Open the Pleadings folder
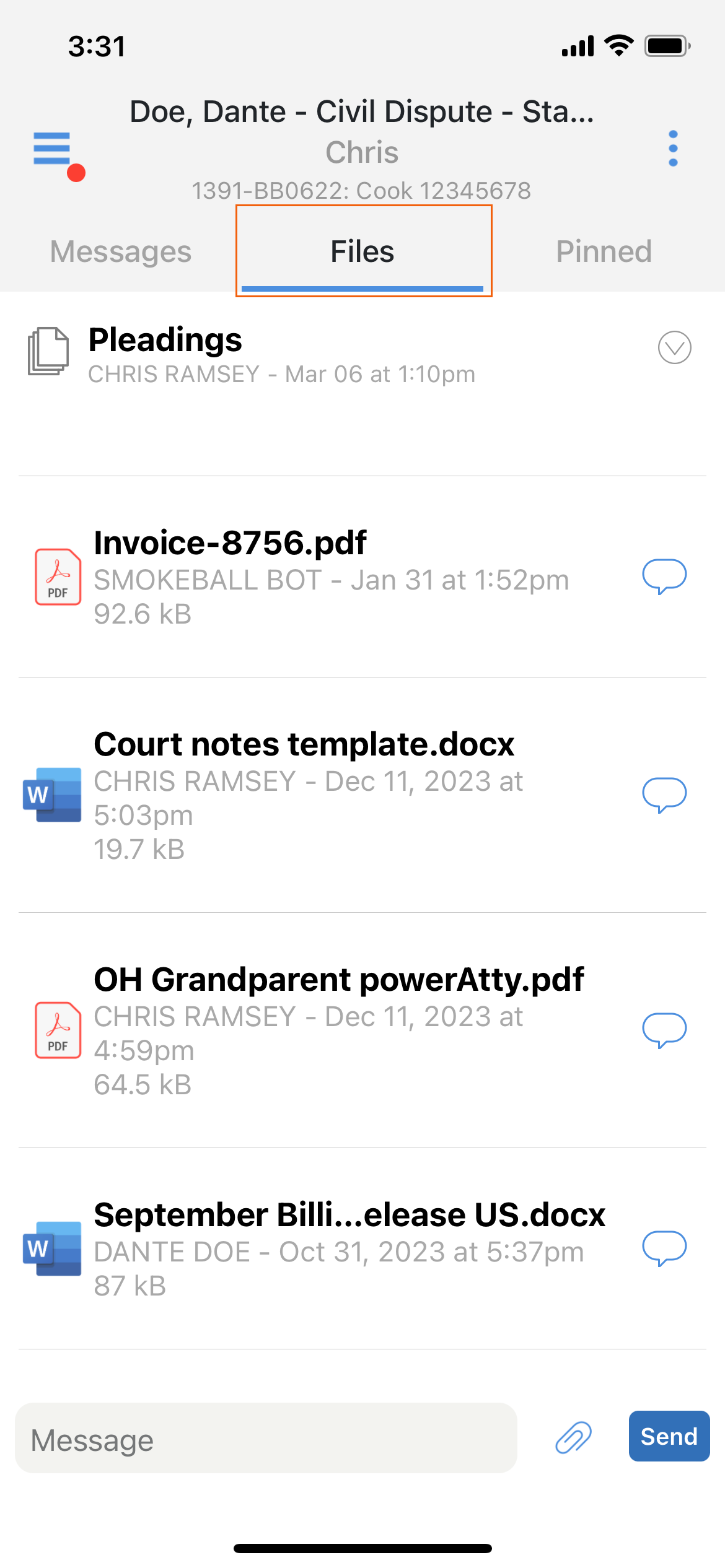725x1568 pixels. click(x=282, y=356)
